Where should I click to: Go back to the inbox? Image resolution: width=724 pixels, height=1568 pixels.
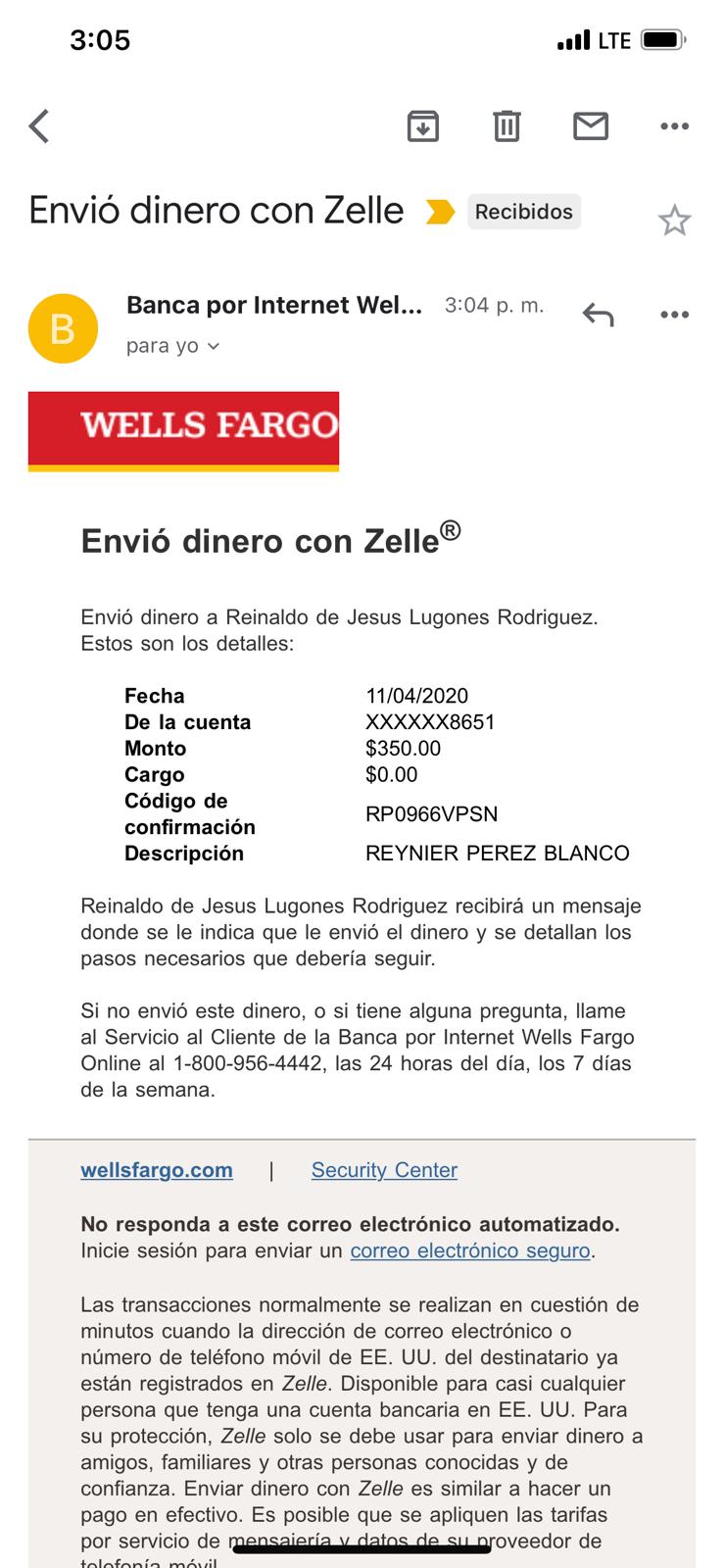(39, 125)
